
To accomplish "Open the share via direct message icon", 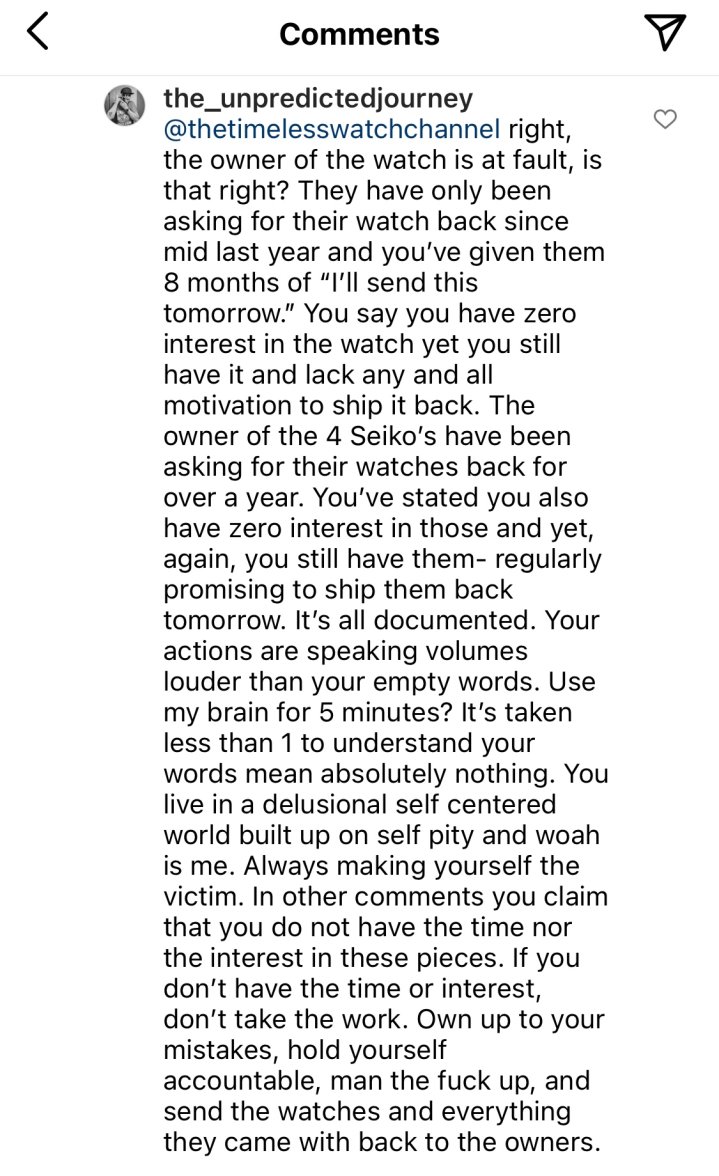I will 665,33.
